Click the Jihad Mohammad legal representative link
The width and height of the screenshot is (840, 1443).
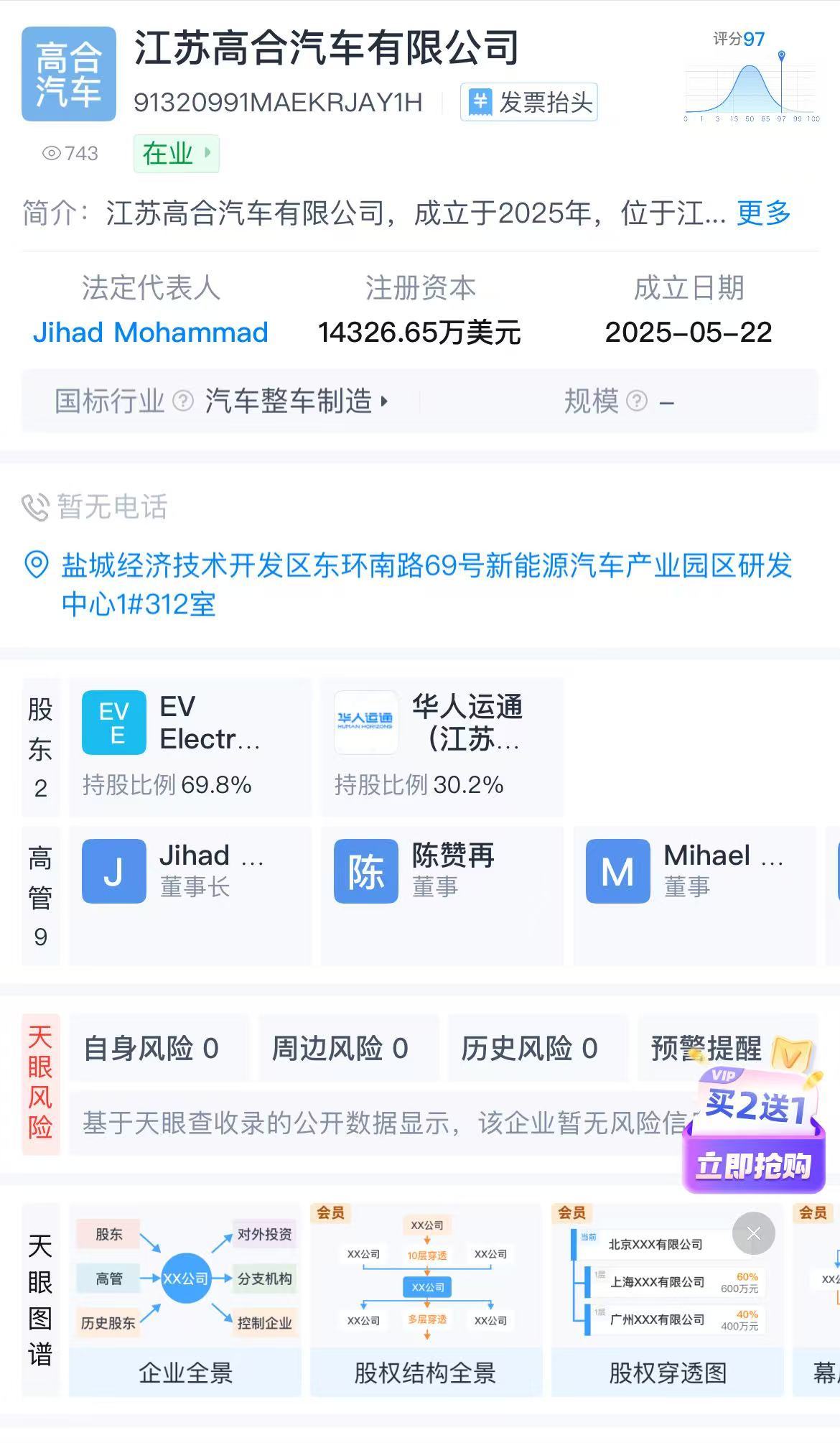152,332
